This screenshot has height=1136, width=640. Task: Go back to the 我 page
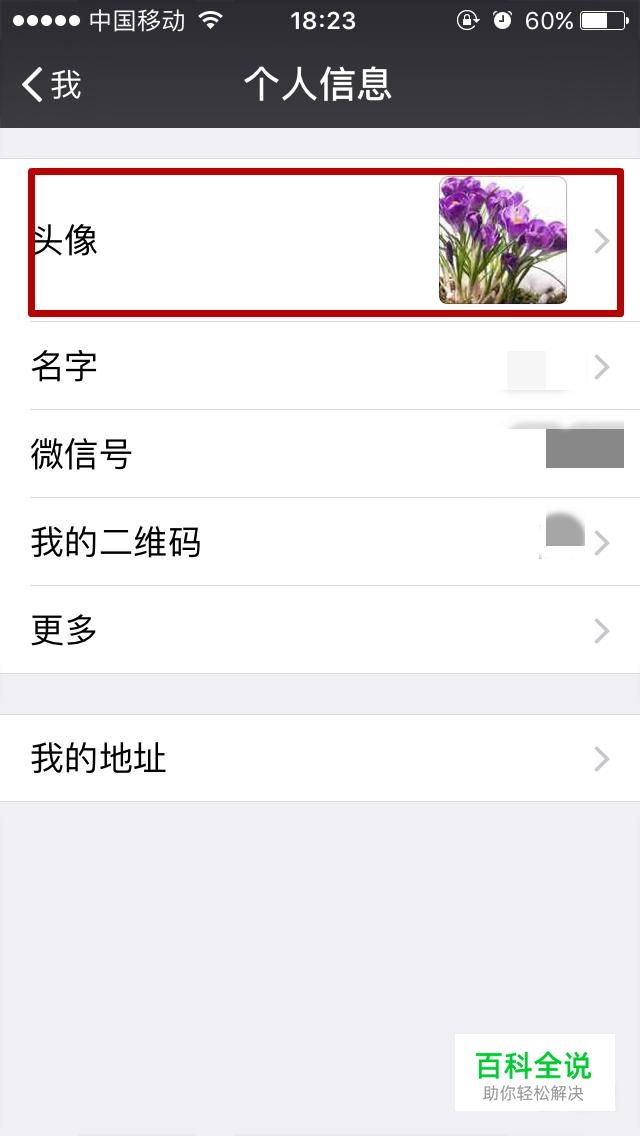click(51, 85)
